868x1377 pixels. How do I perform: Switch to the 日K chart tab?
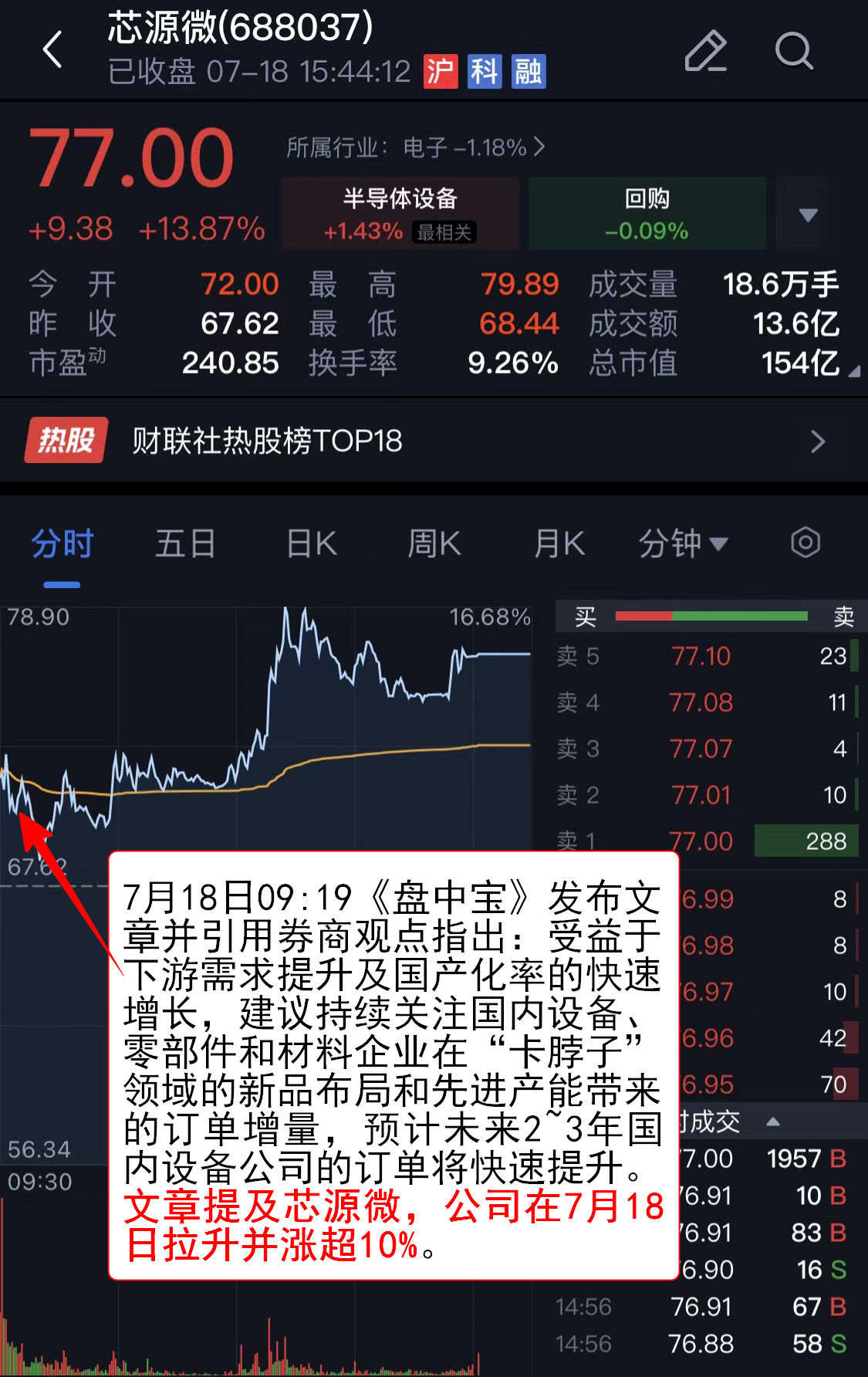[x=312, y=543]
